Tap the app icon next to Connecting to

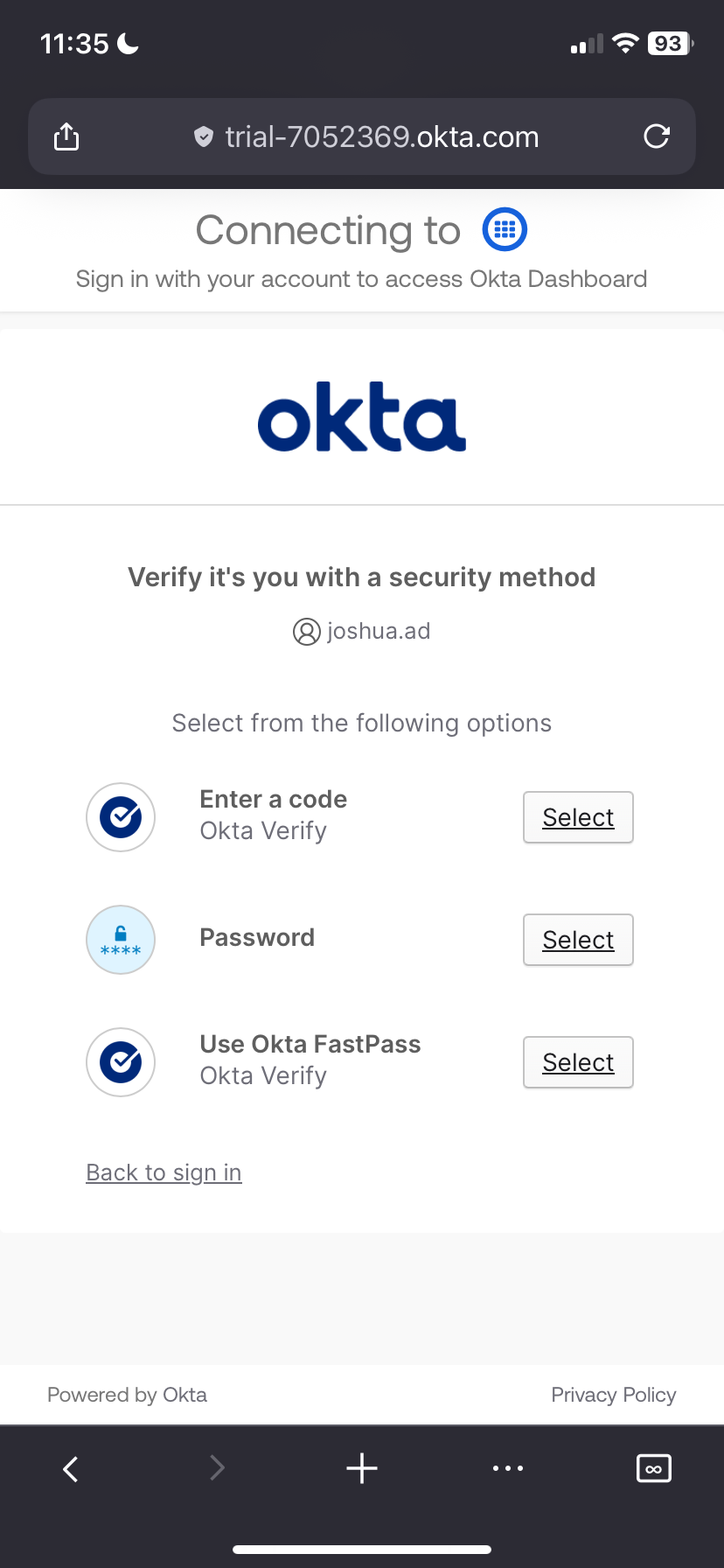coord(505,229)
